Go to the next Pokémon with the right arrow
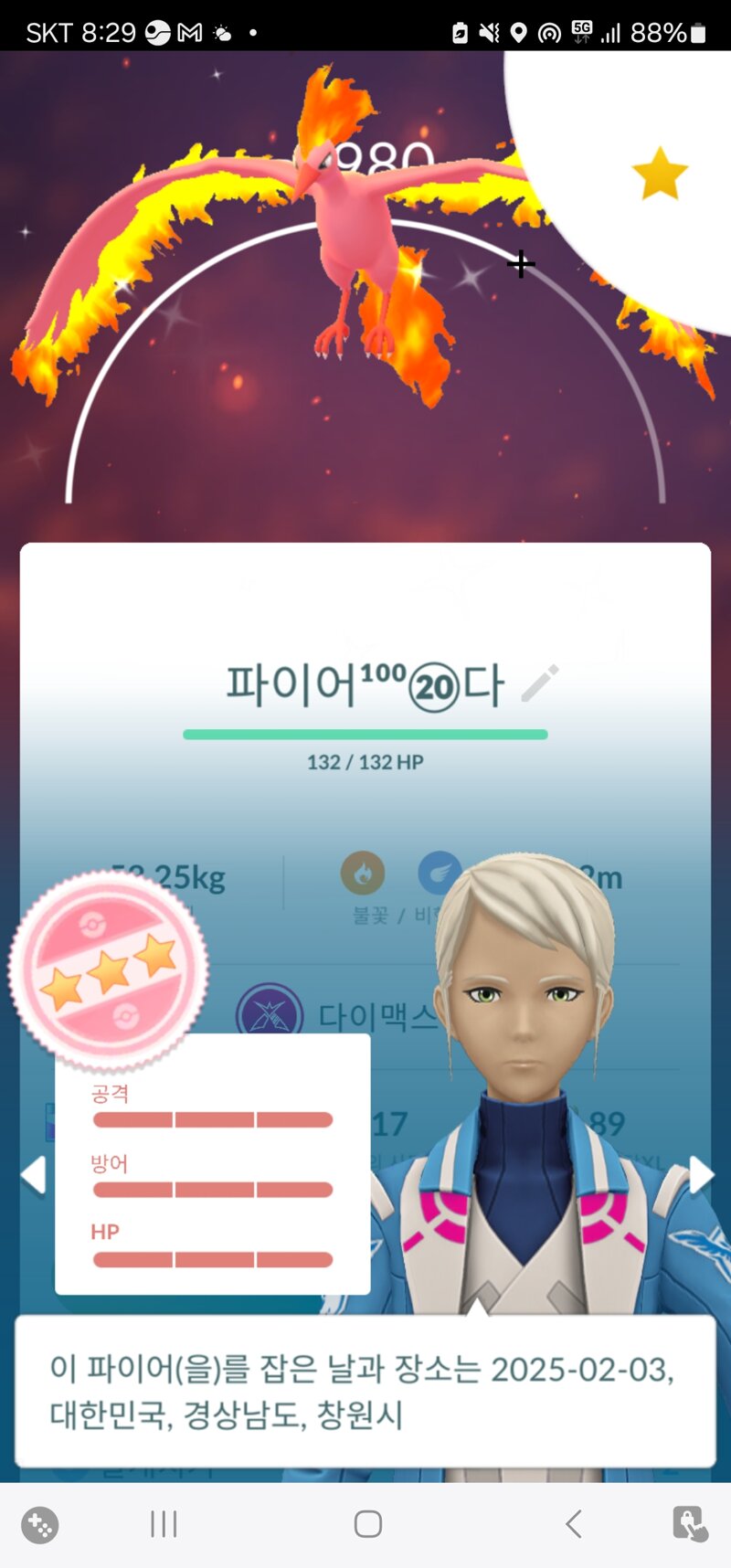731x1568 pixels. coord(701,1175)
